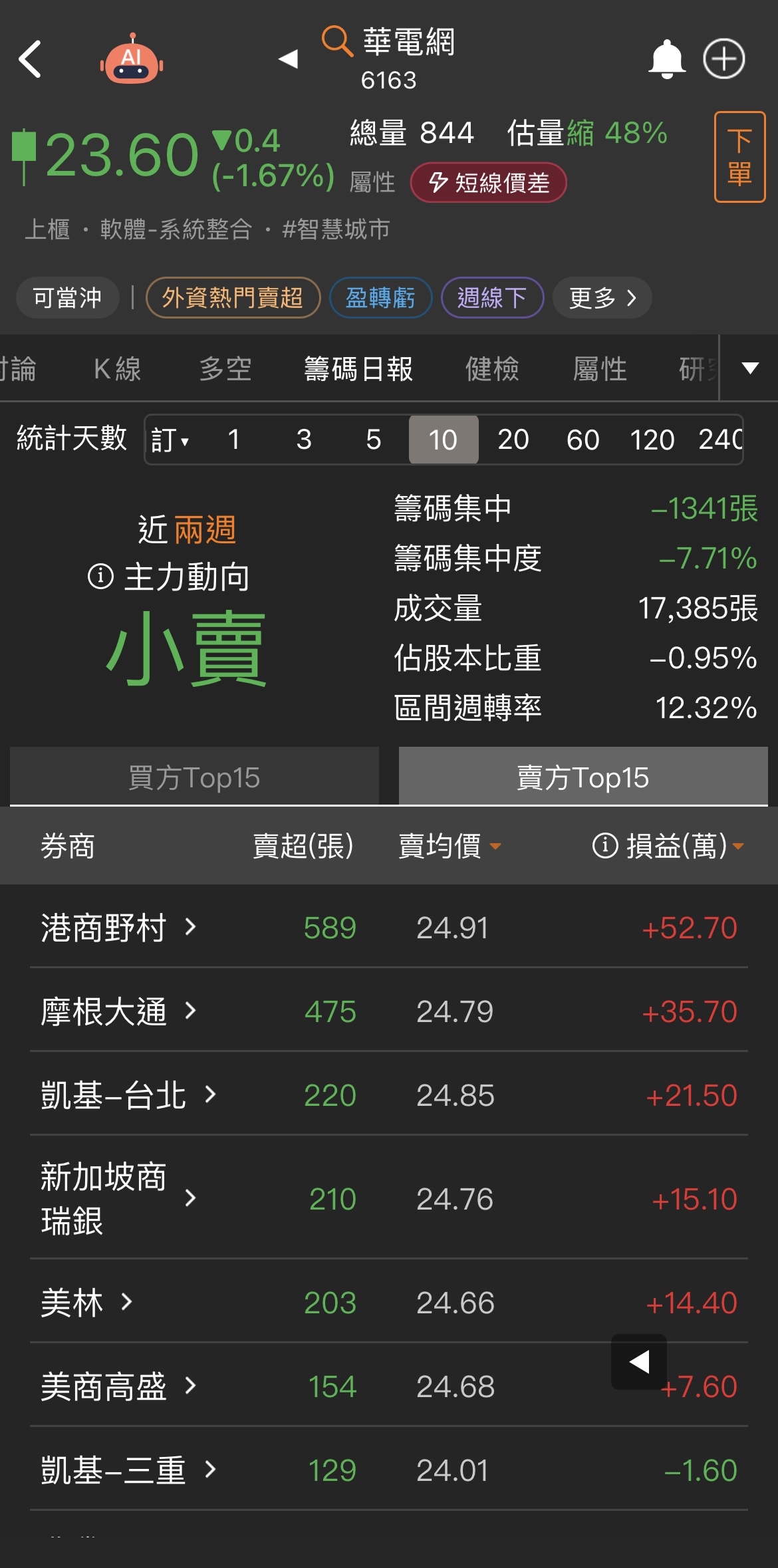This screenshot has width=778, height=1568.
Task: Switch to the 多空 tab
Action: tap(225, 369)
